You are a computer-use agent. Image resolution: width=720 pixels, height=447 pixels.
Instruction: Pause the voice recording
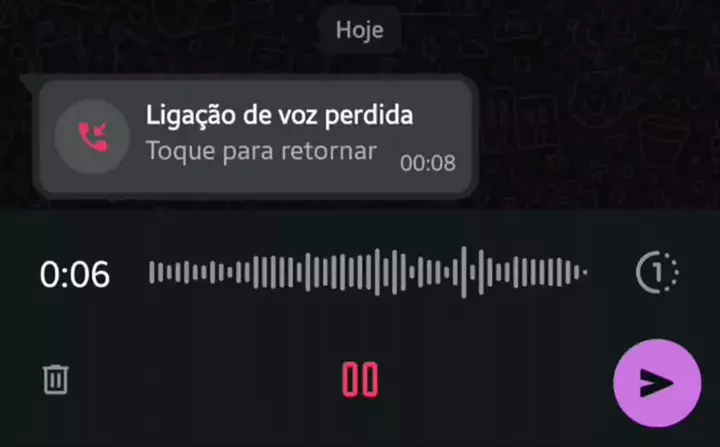pyautogui.click(x=360, y=381)
